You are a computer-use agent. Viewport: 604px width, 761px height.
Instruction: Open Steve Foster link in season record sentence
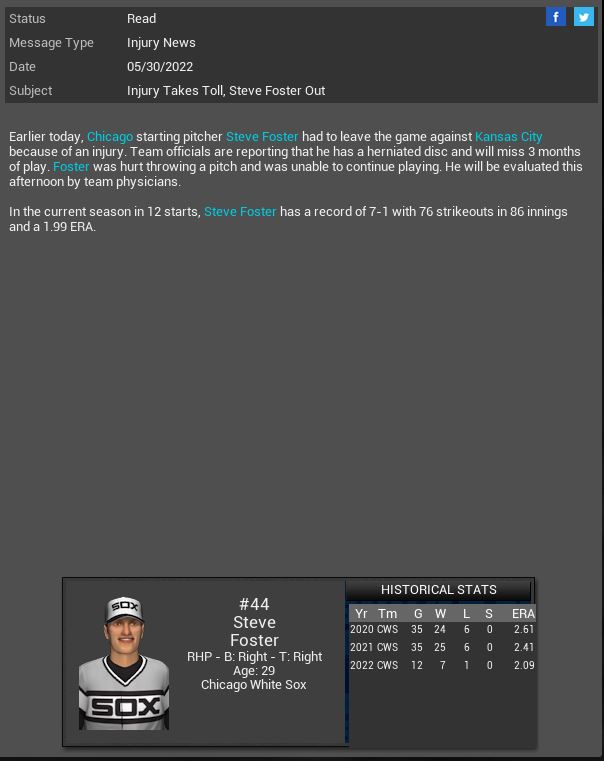pos(240,212)
